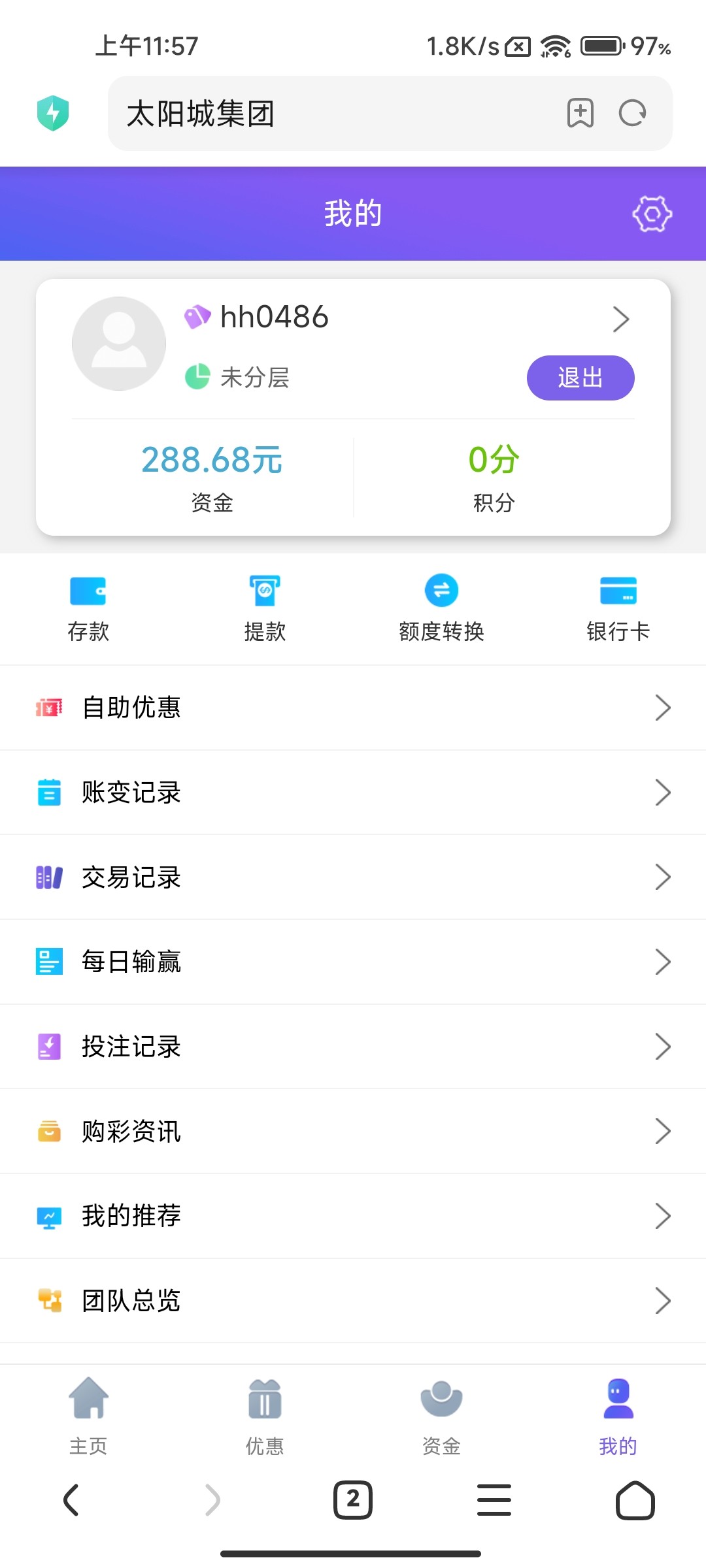Open the browser tabs switcher

[353, 1499]
